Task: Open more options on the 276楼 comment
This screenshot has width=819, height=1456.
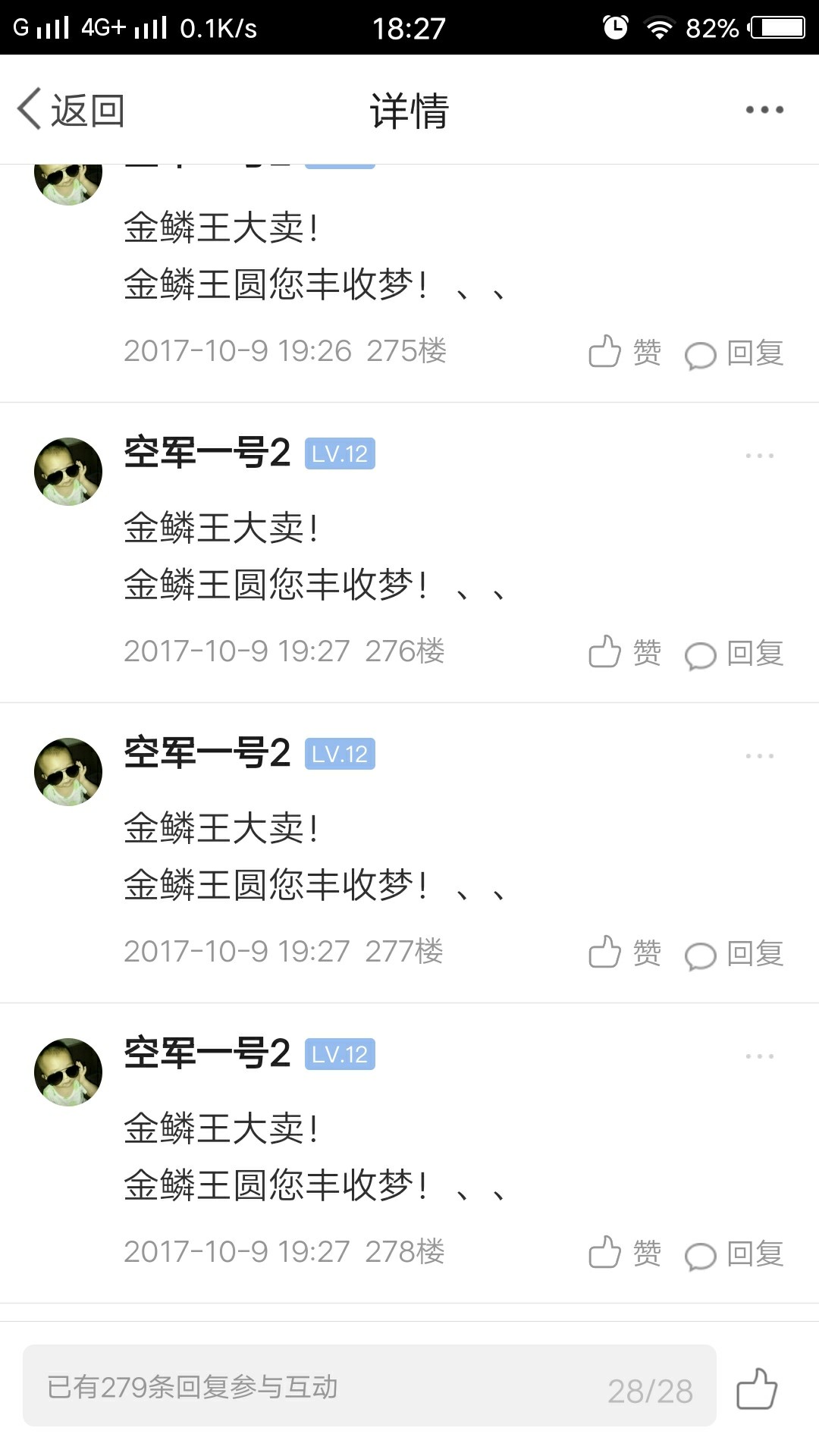Action: 759,456
